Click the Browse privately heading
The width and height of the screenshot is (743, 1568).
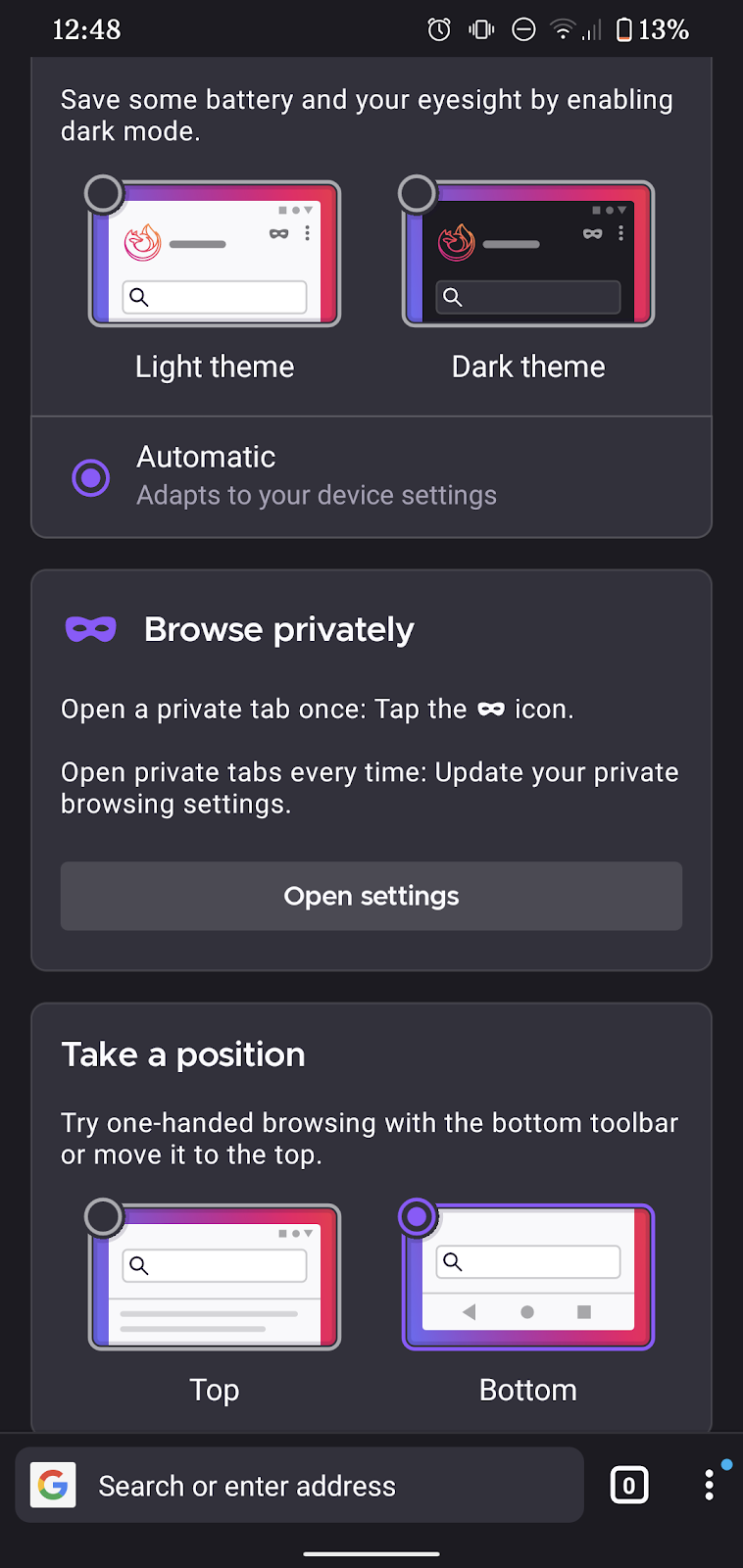(278, 629)
